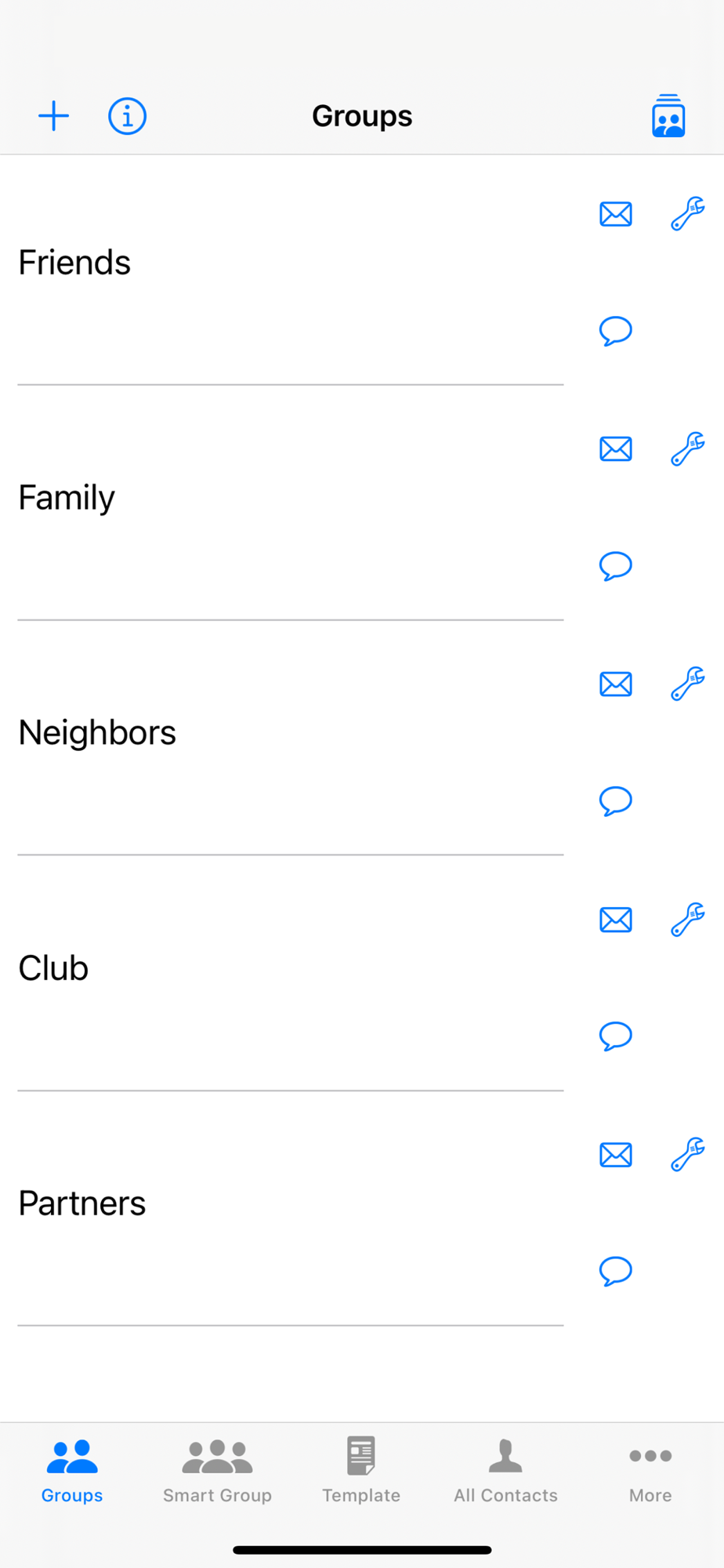This screenshot has height=1568, width=724.
Task: Send a text message to Friends group
Action: [x=616, y=331]
